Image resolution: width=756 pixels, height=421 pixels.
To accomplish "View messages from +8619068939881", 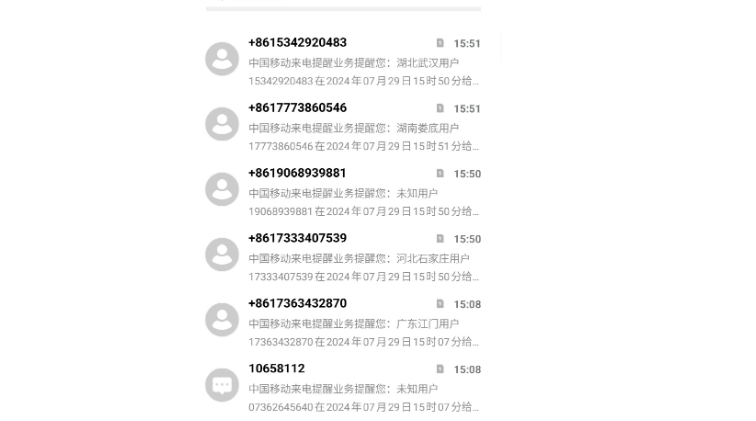I will pyautogui.click(x=343, y=191).
